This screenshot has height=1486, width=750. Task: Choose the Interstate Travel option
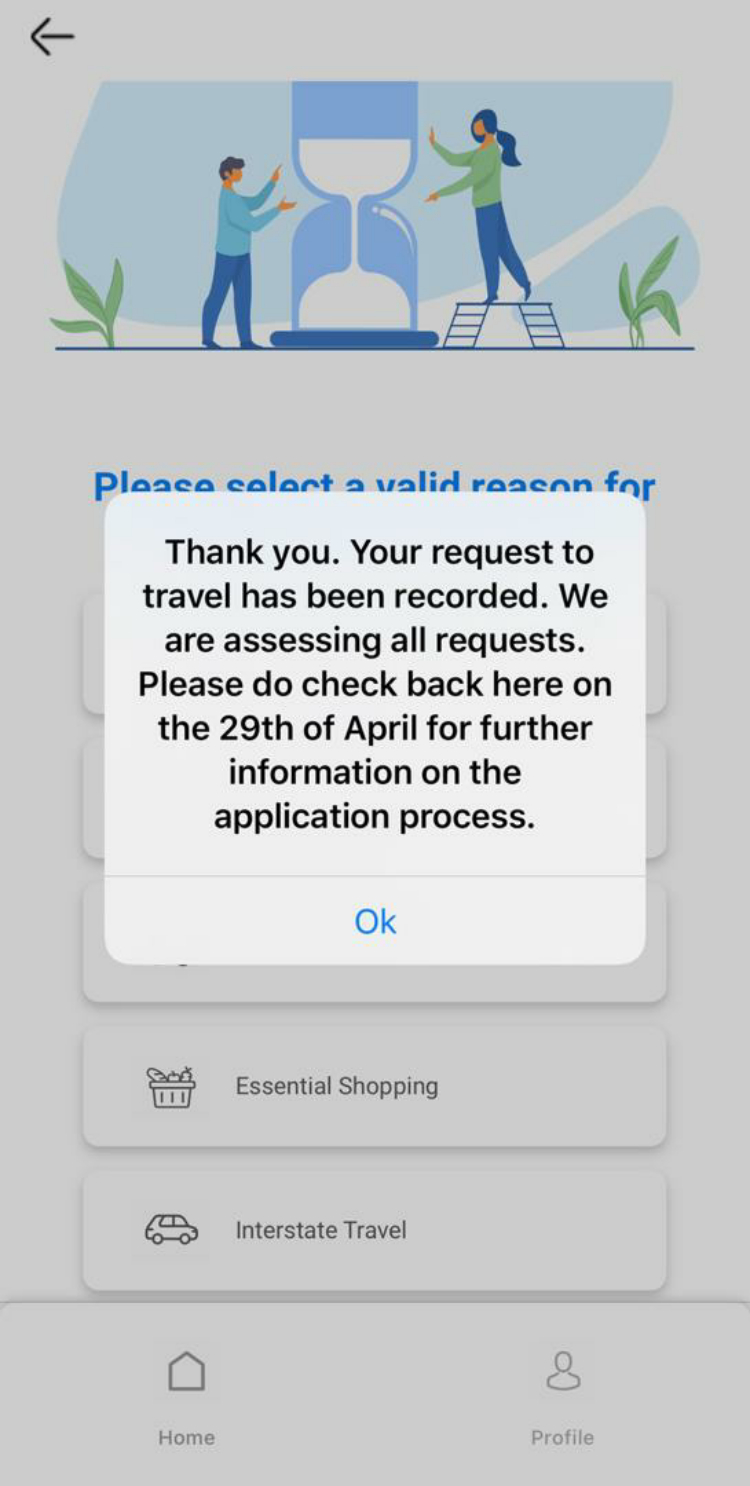375,1230
